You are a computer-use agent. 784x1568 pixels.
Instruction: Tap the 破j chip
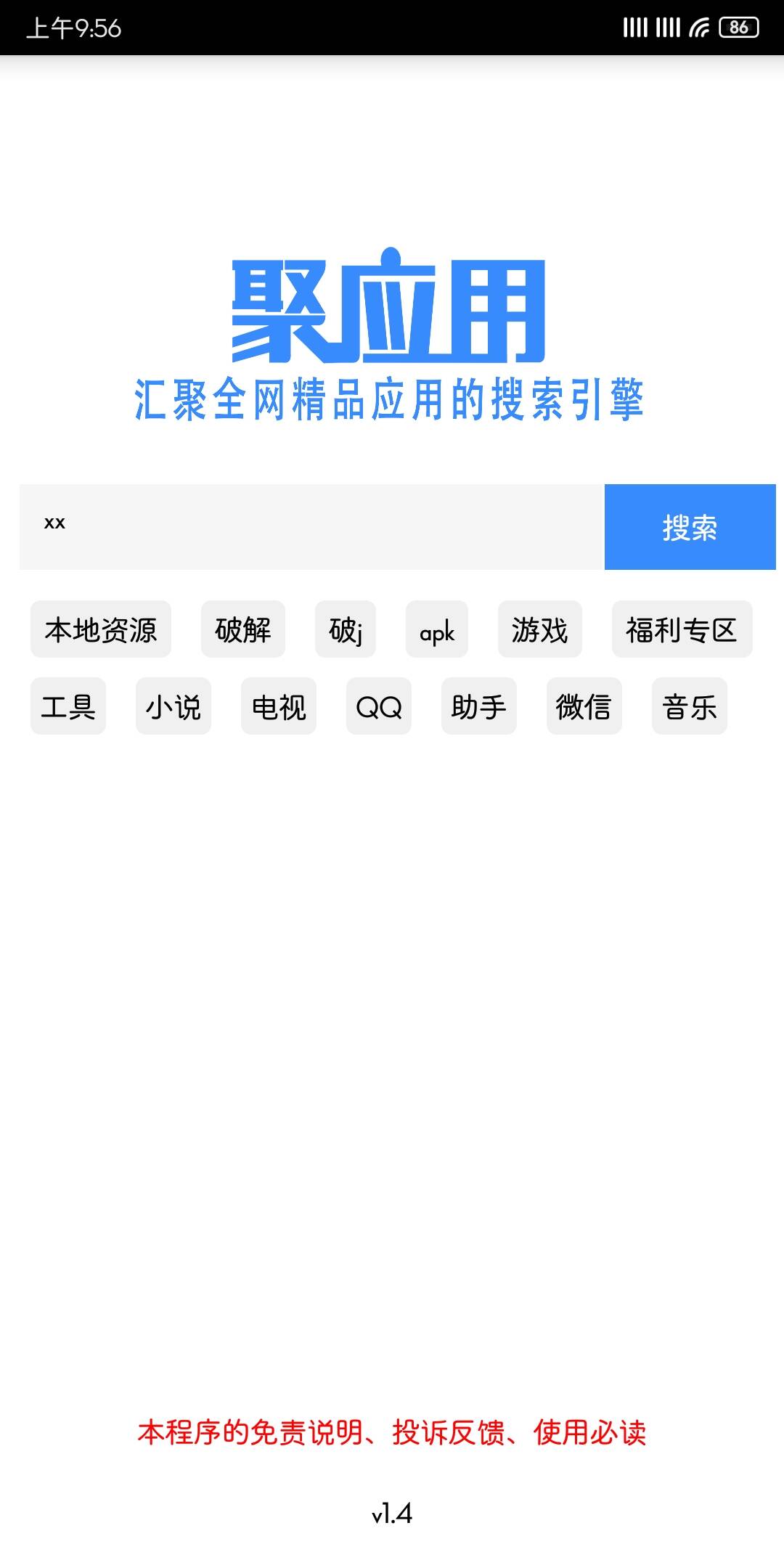[346, 629]
